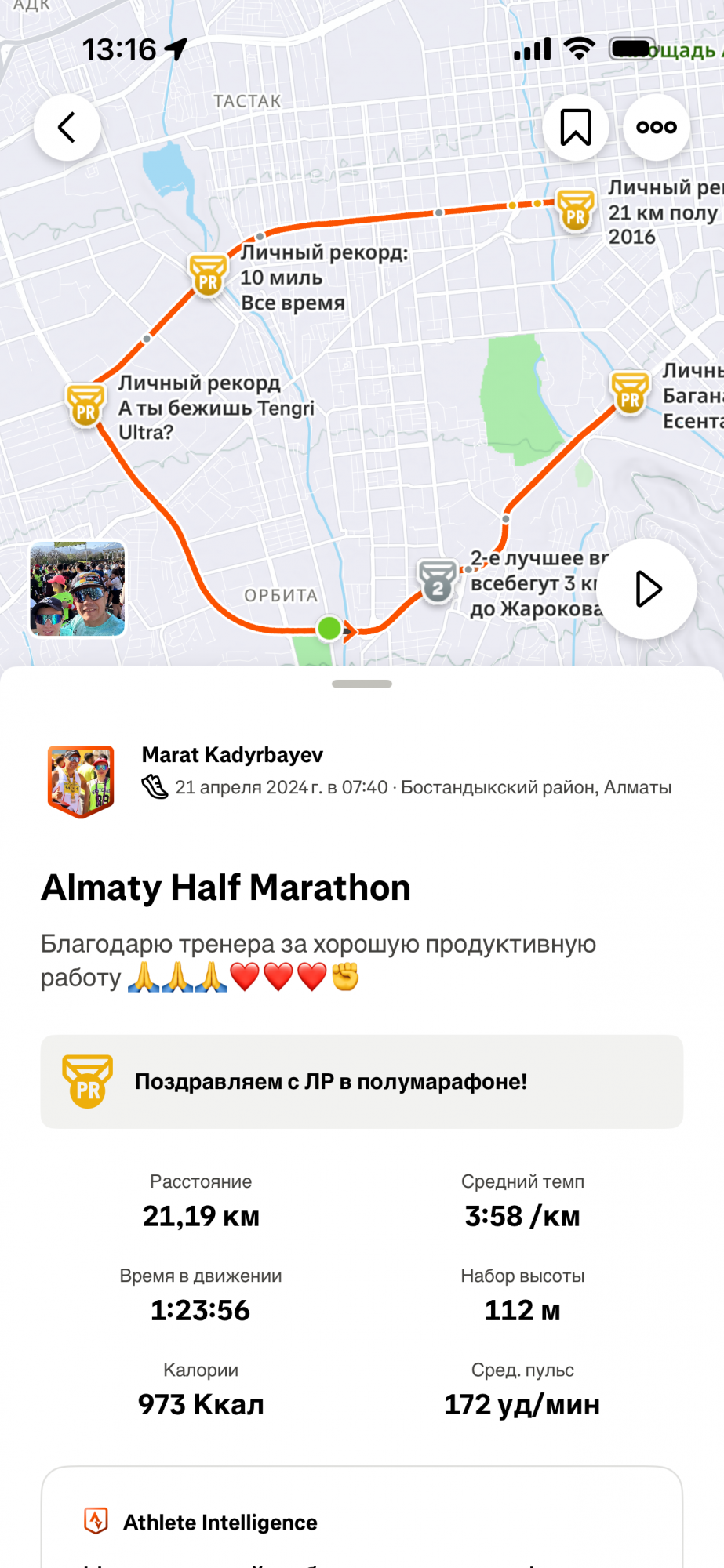The width and height of the screenshot is (724, 1568).
Task: Bookmark this activity route
Action: (576, 127)
